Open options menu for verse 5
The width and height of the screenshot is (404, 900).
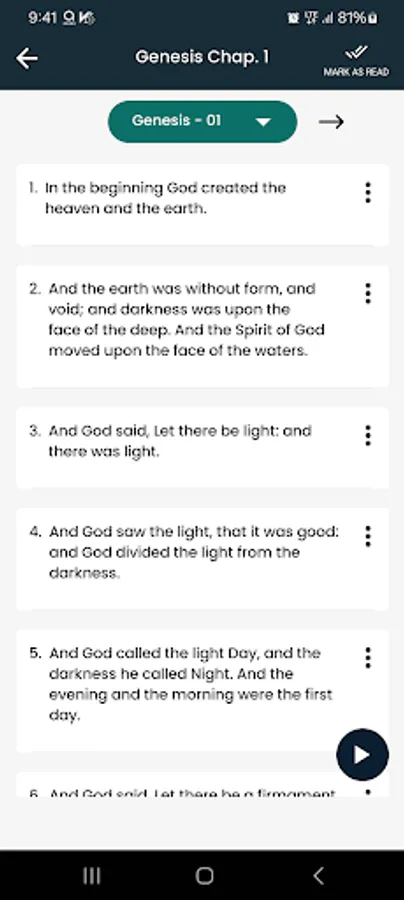(368, 658)
